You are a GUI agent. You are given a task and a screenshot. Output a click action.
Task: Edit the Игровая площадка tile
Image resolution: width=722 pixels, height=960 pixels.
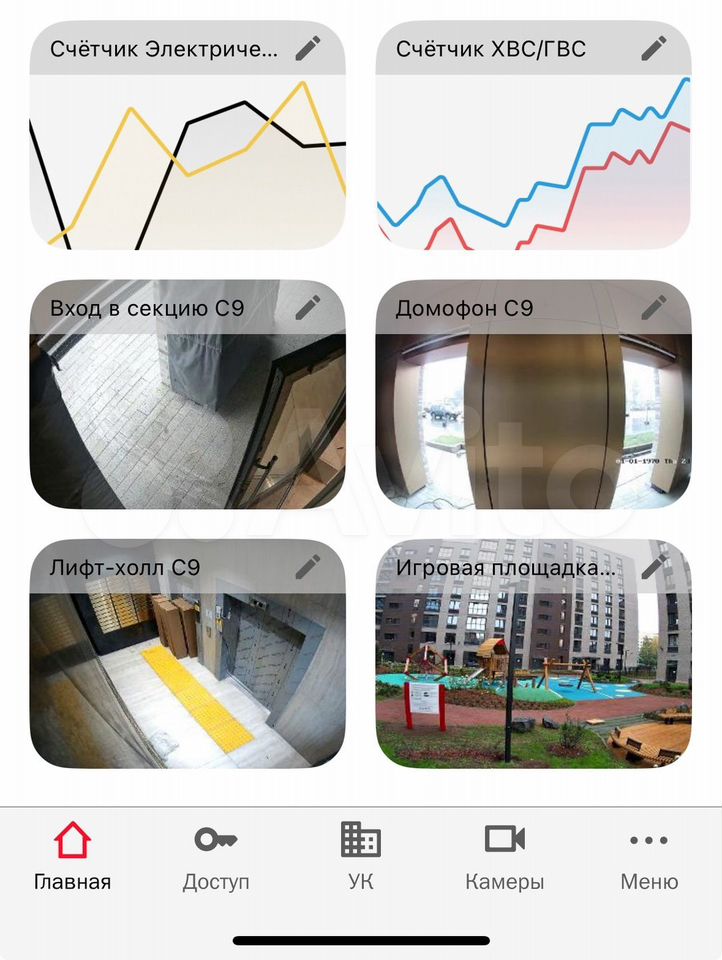pyautogui.click(x=654, y=566)
